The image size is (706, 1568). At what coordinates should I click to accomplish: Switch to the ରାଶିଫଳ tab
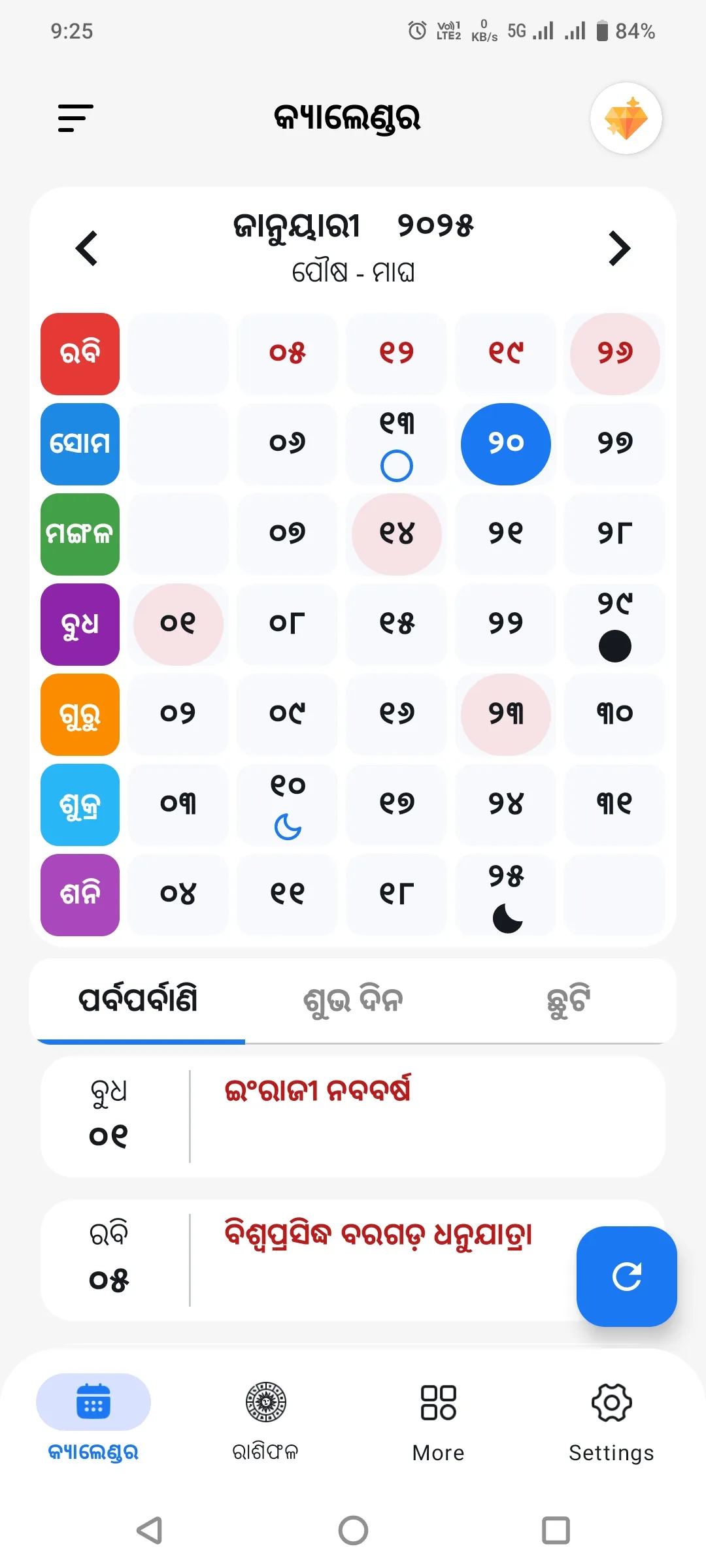pyautogui.click(x=265, y=1419)
